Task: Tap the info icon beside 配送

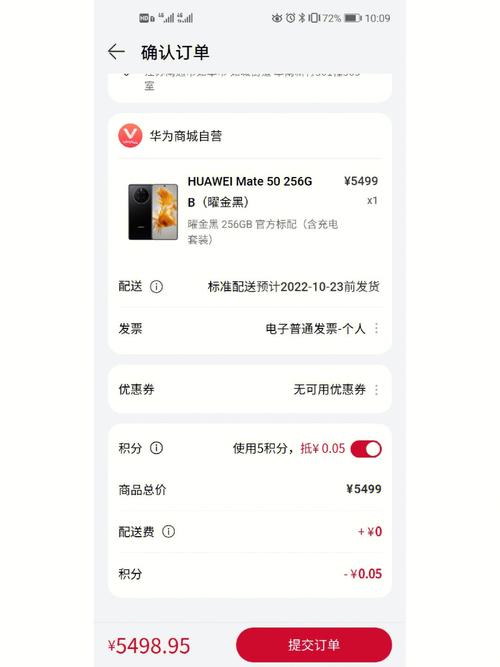Action: pyautogui.click(x=156, y=286)
